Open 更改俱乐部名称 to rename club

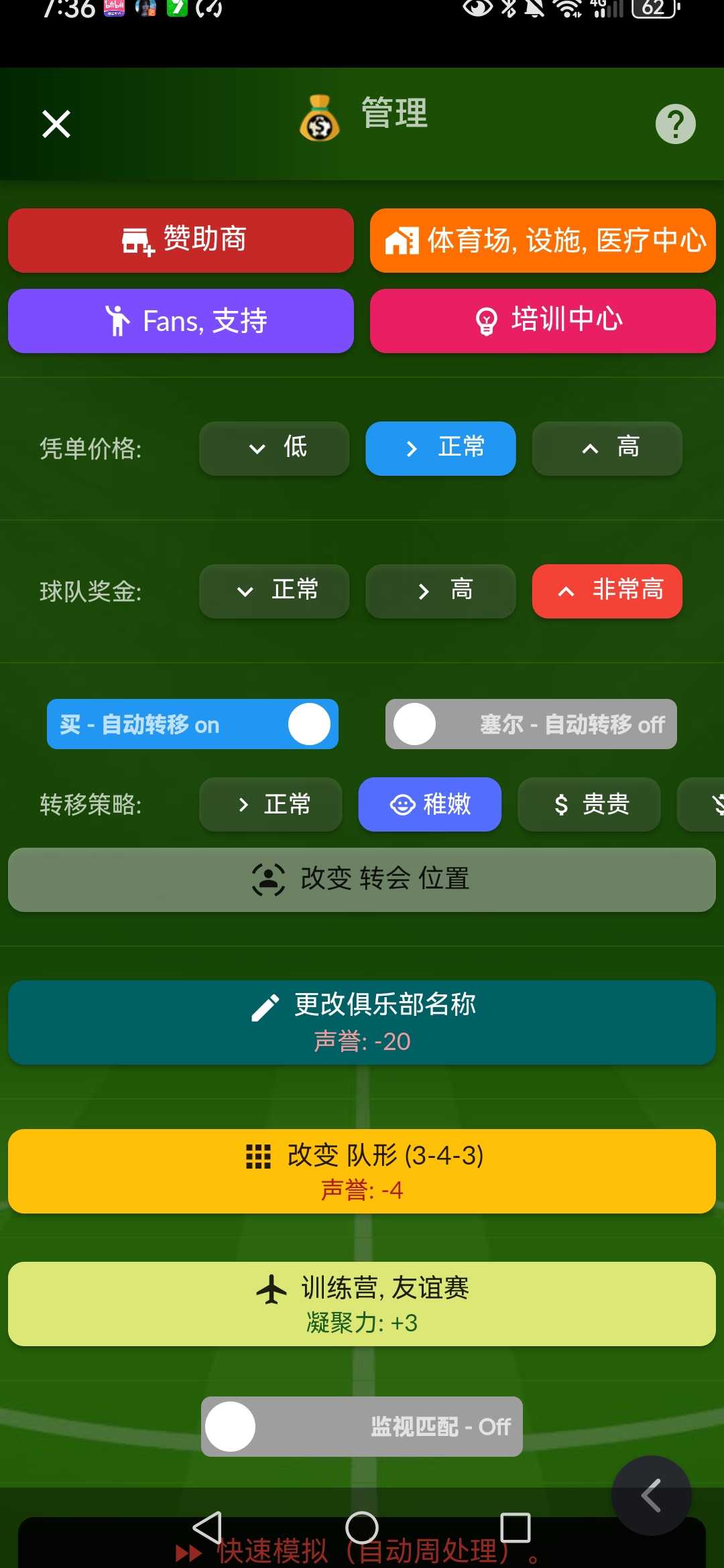pos(362,1022)
